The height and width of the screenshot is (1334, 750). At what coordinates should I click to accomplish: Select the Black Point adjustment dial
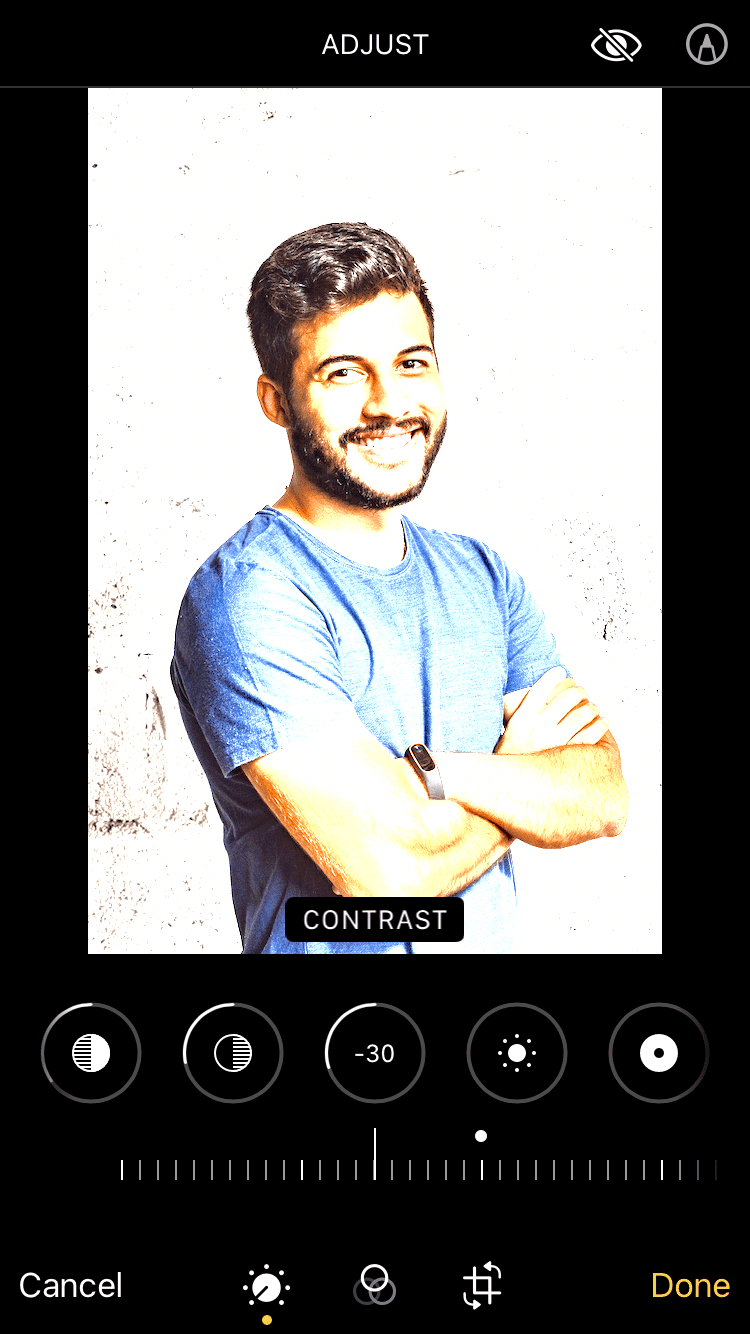click(x=659, y=1053)
